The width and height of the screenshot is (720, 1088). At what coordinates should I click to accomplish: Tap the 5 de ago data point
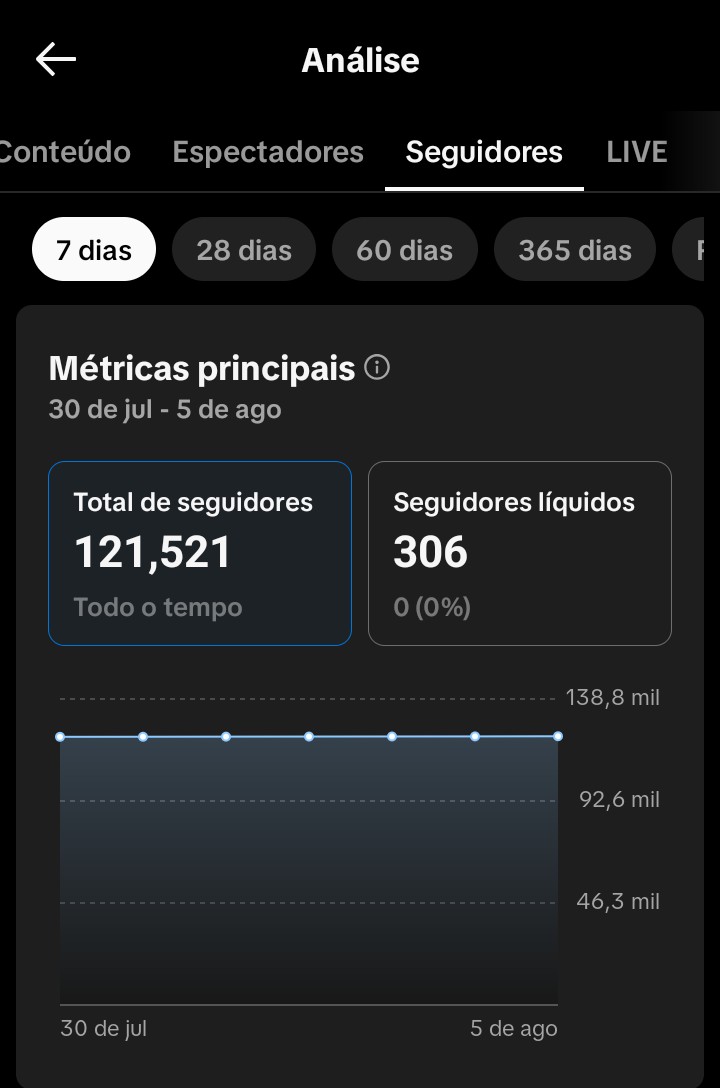click(558, 736)
